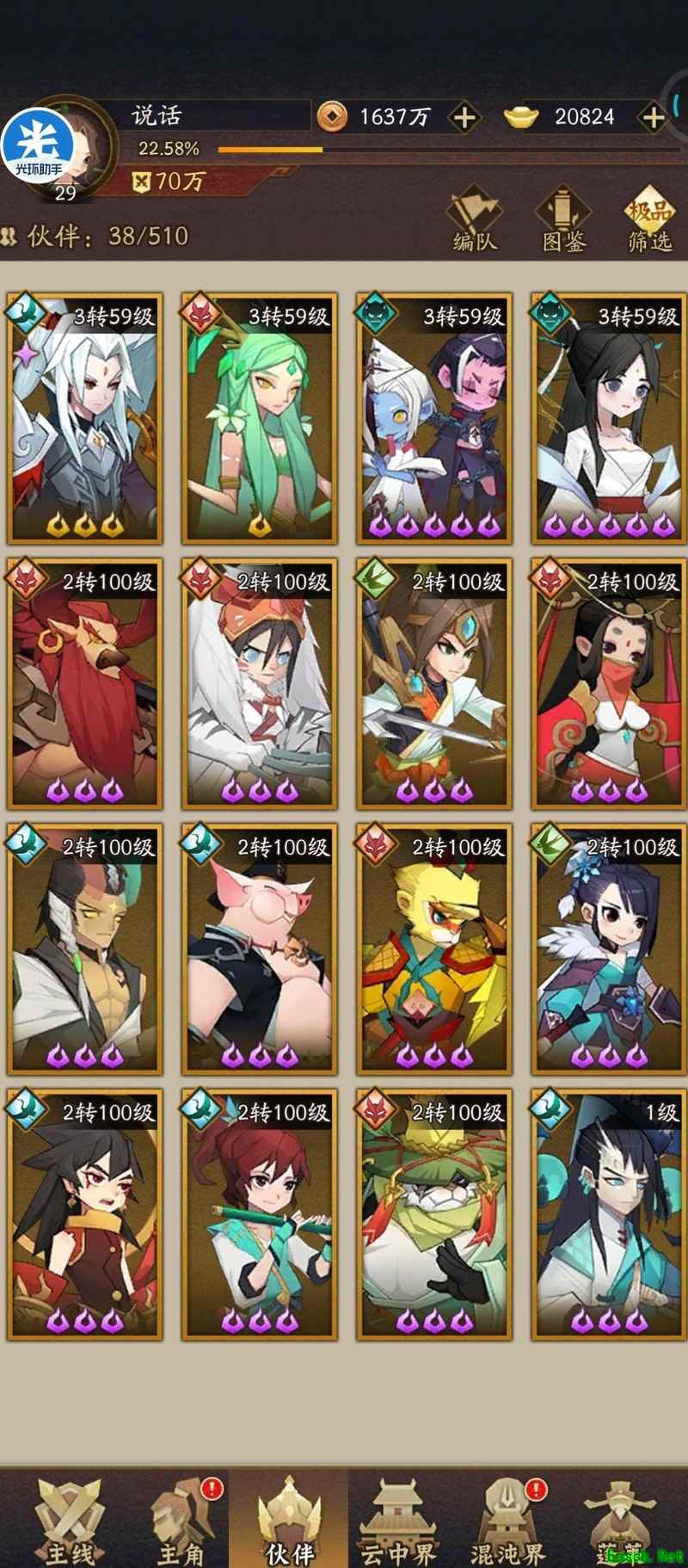This screenshot has height=1568, width=688.
Task: Select the flute-playing red-haired partner card
Action: pos(260,1214)
